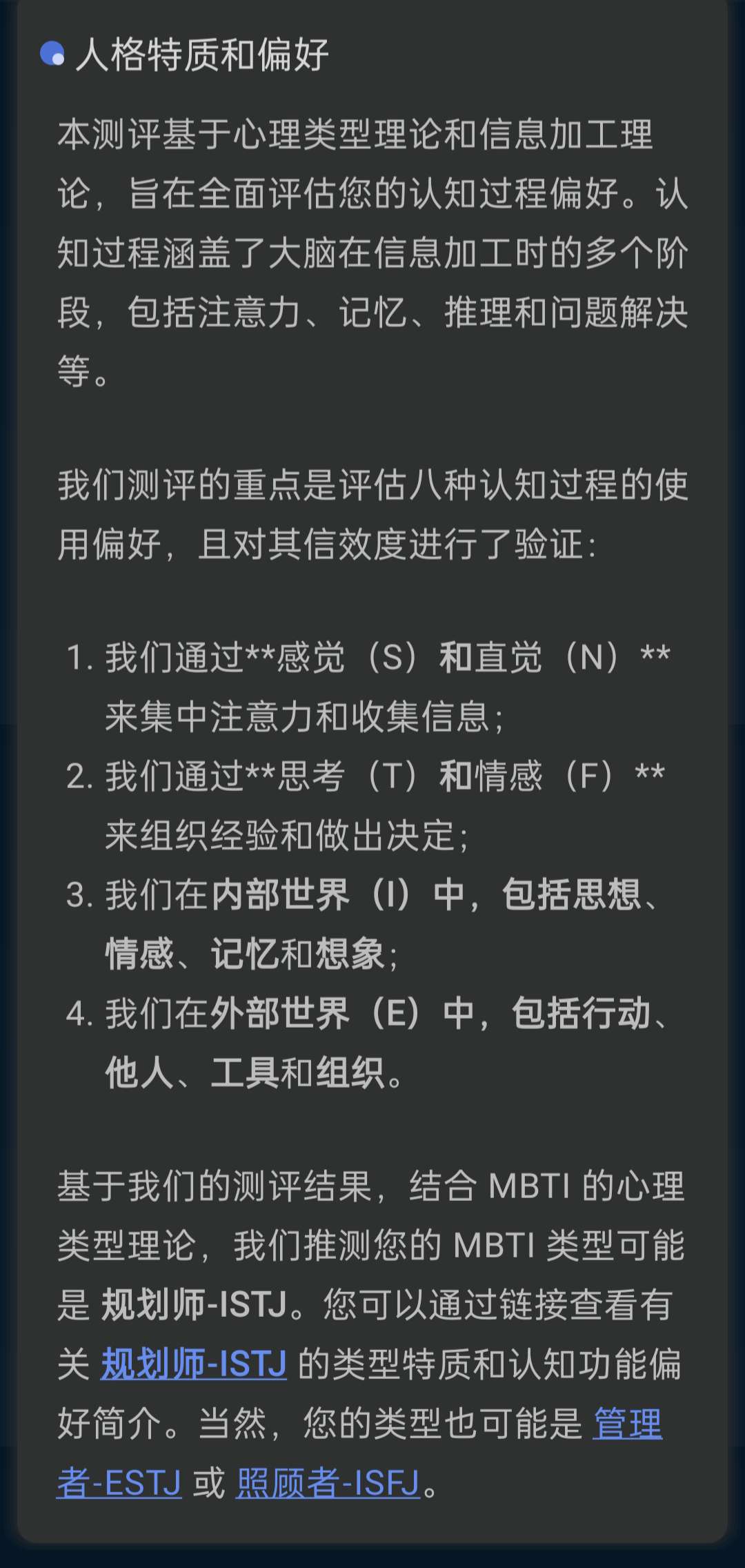745x1568 pixels.
Task: Open the underlined 规划师-ISTJ link
Action: coord(193,1364)
